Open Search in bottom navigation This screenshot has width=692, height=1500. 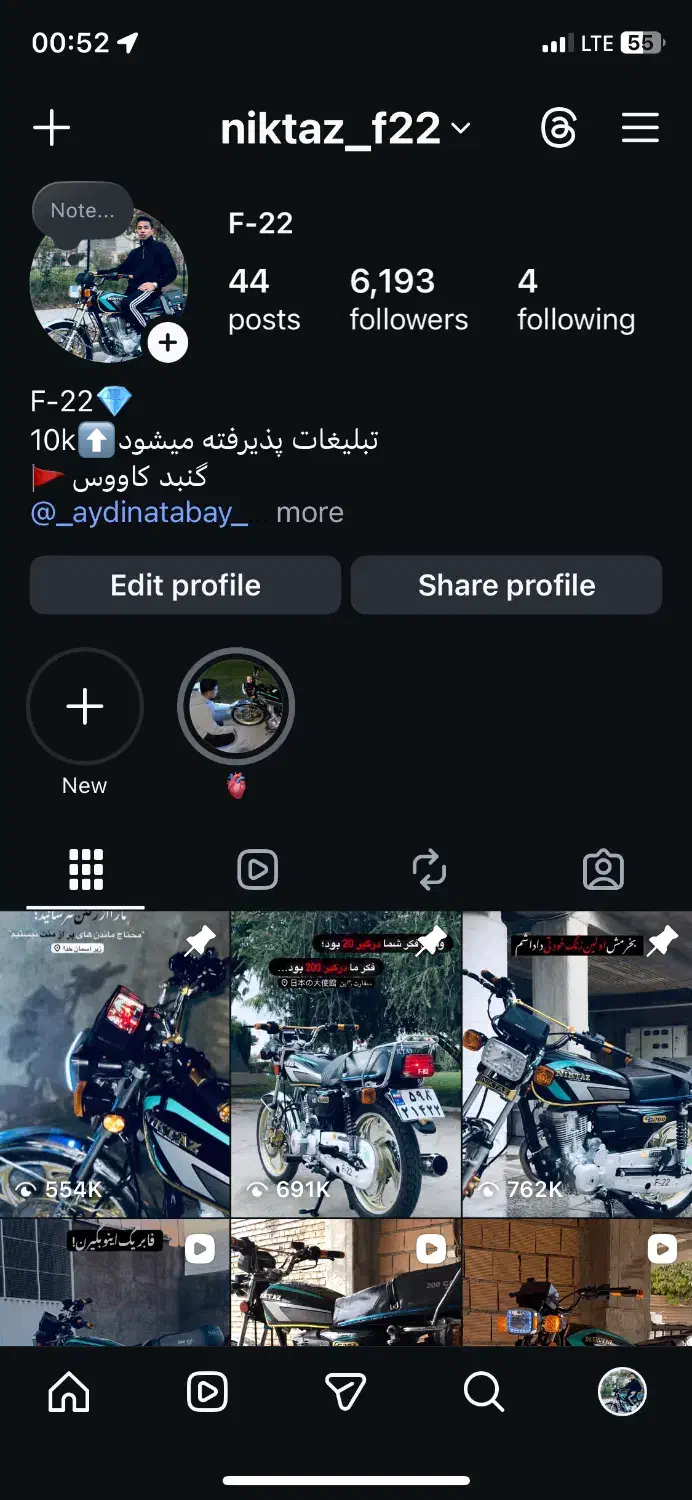483,1392
